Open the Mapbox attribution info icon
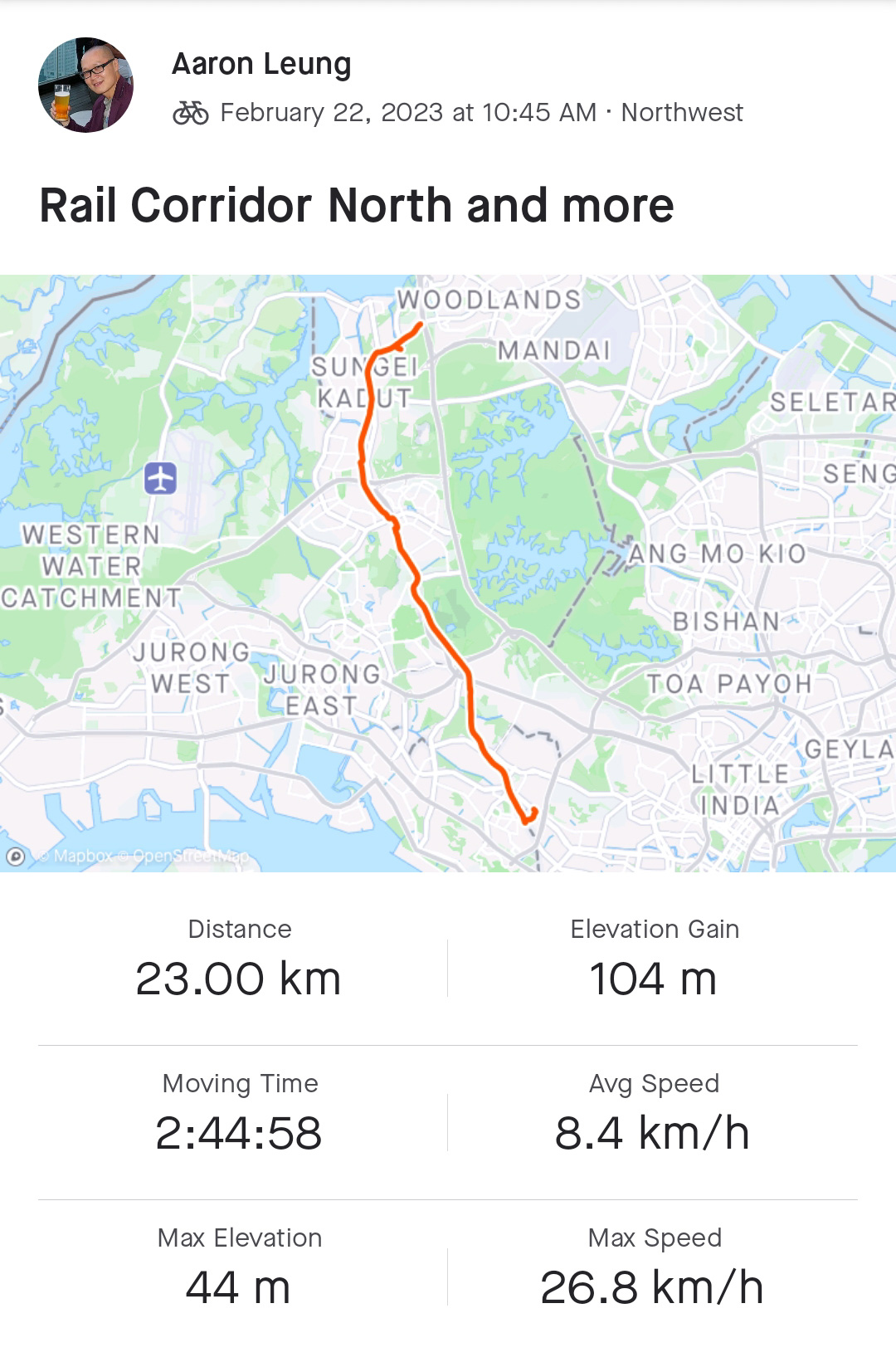Viewport: 896px width, 1362px height. point(15,857)
